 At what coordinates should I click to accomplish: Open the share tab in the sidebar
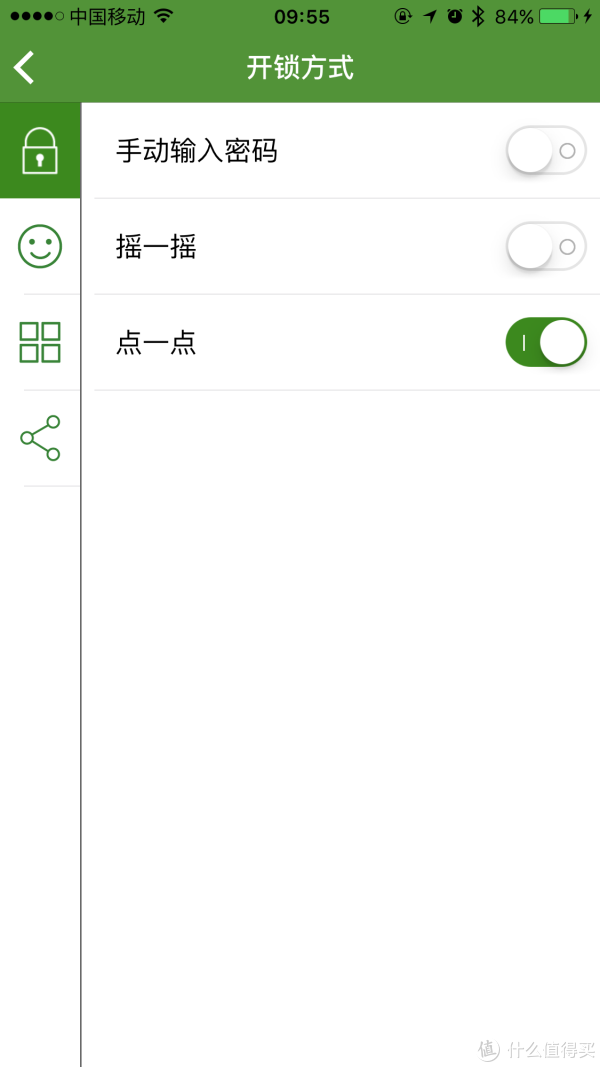pos(40,438)
